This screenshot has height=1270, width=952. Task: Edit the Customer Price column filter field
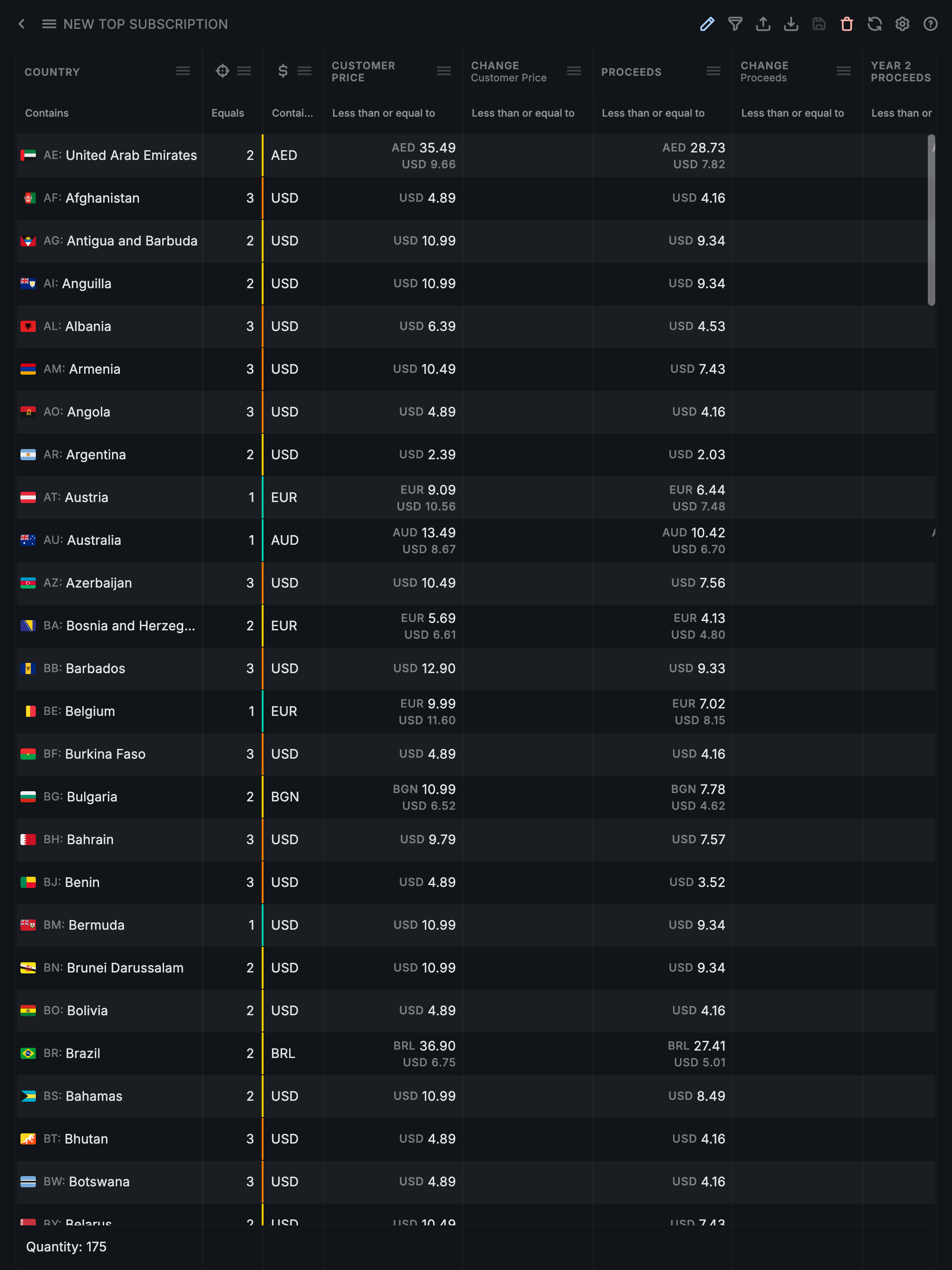(x=393, y=113)
